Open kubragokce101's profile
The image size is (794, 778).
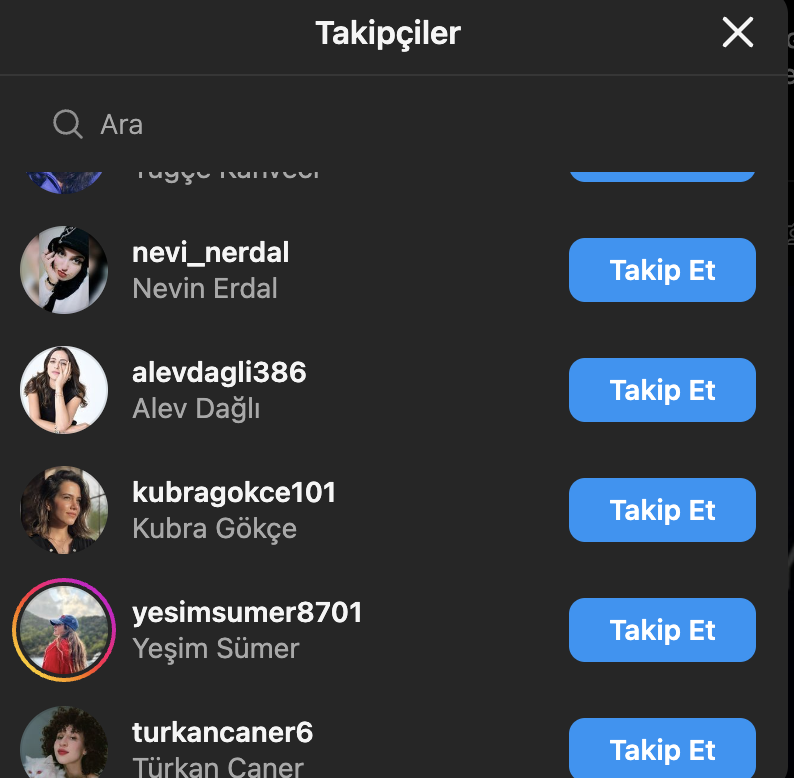point(233,492)
